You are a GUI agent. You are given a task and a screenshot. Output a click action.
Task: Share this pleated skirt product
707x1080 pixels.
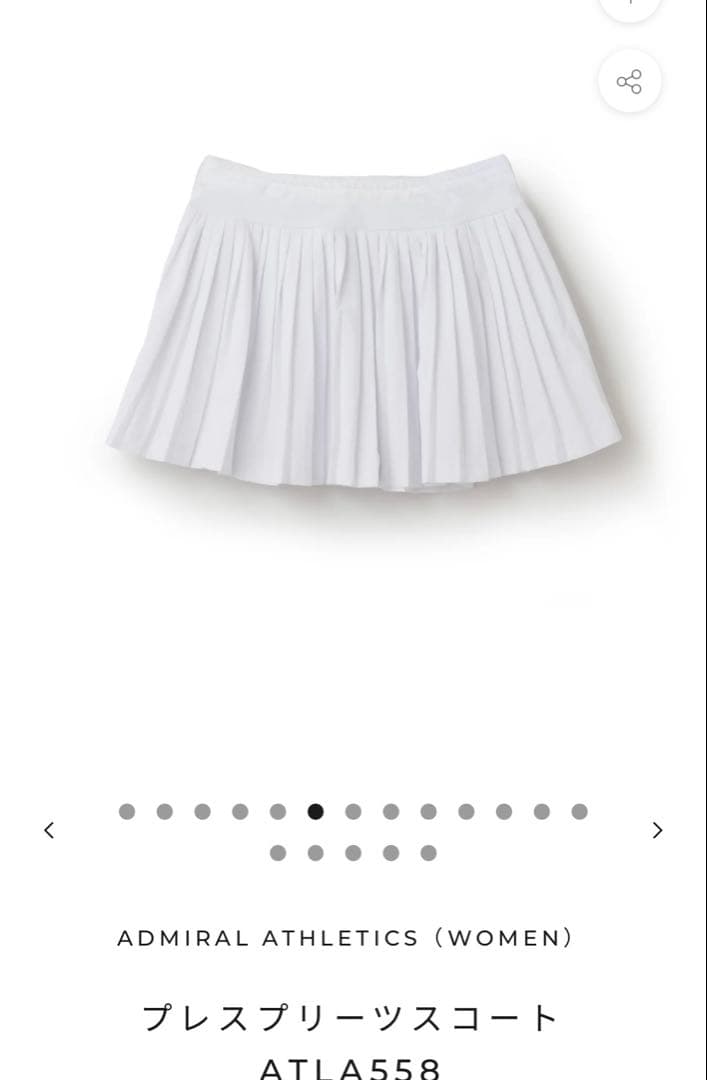pyautogui.click(x=629, y=82)
